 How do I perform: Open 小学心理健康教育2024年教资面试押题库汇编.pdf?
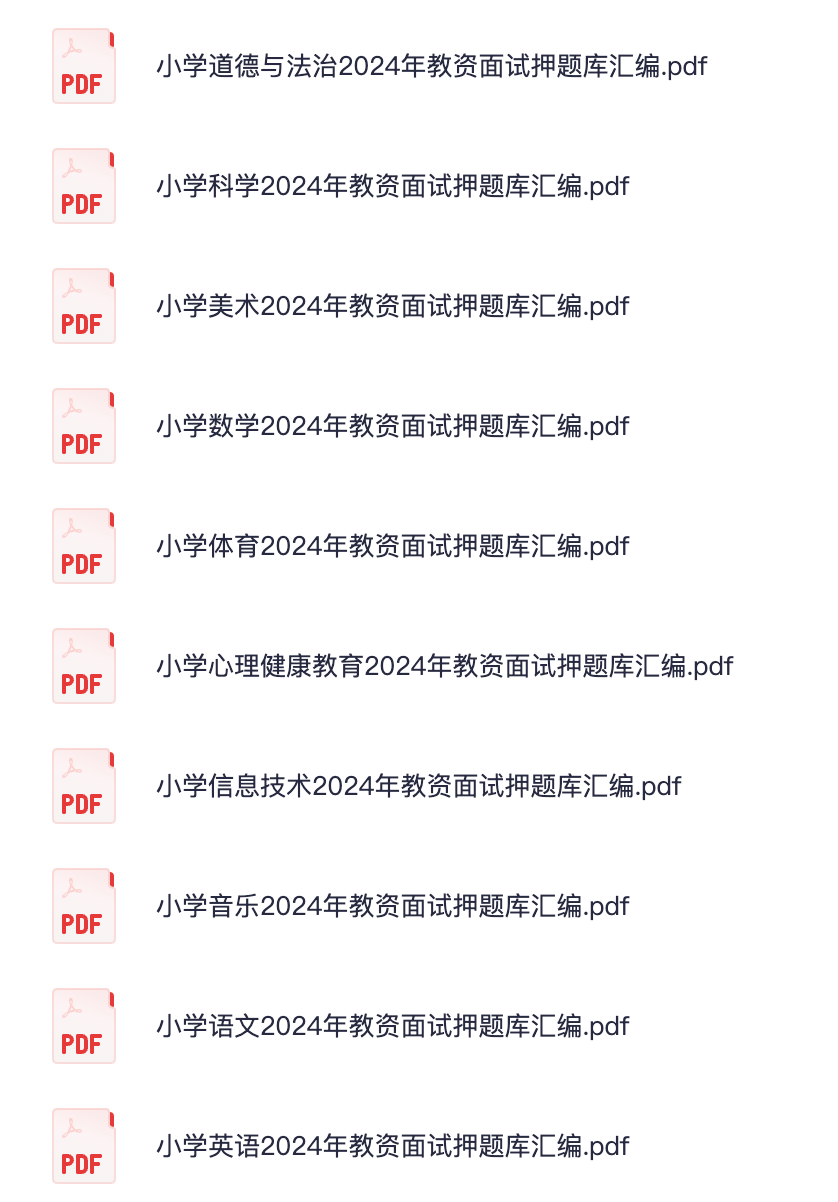[x=444, y=666]
